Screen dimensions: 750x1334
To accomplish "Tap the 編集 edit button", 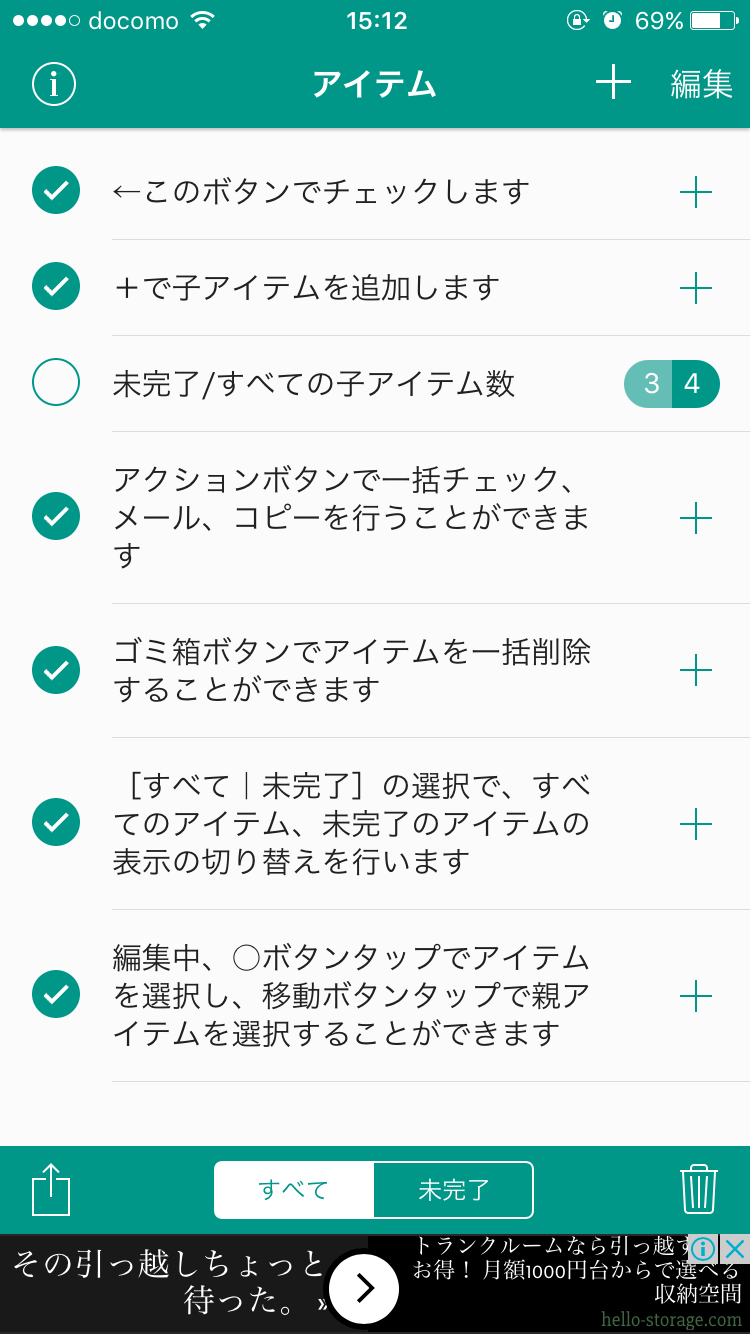I will (702, 84).
